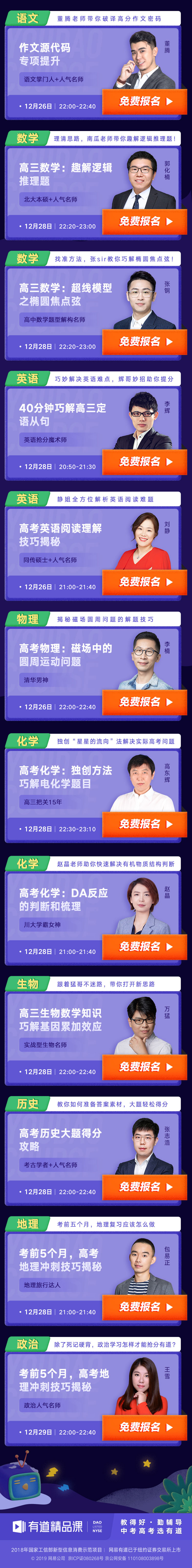Tap 免费报名 for 高三数学：趣解逻辑推理题

pos(145,222)
